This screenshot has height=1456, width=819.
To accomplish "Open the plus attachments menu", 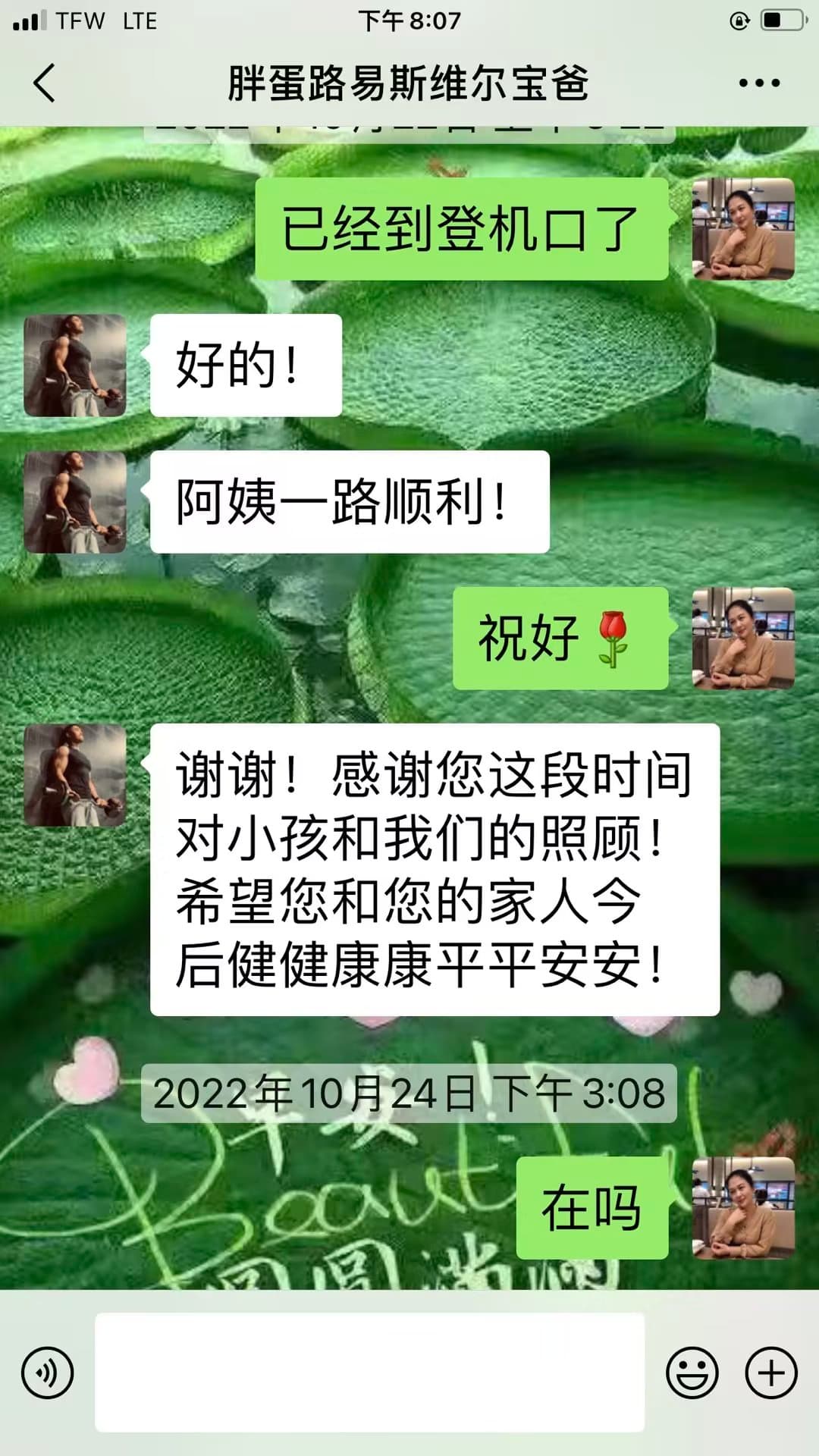I will [771, 1373].
